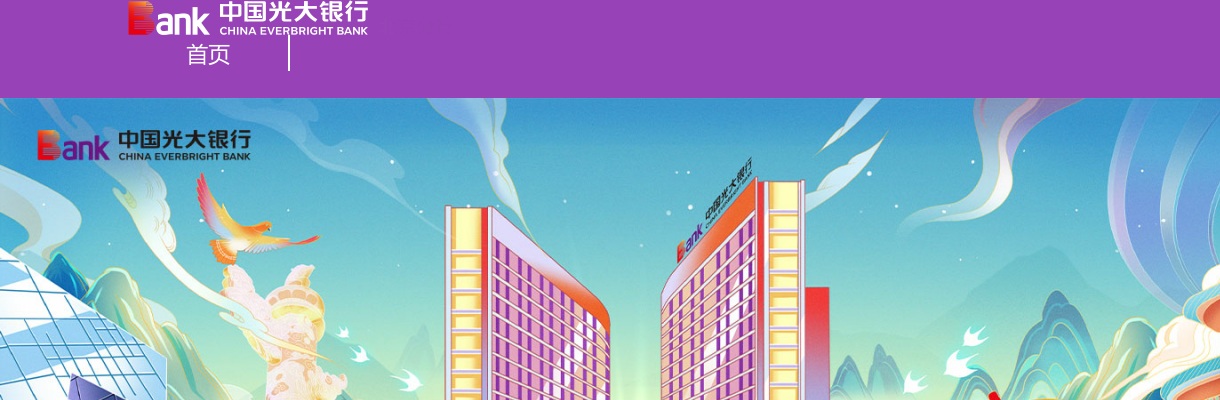Open the Everbright Bank banner image

(610, 250)
